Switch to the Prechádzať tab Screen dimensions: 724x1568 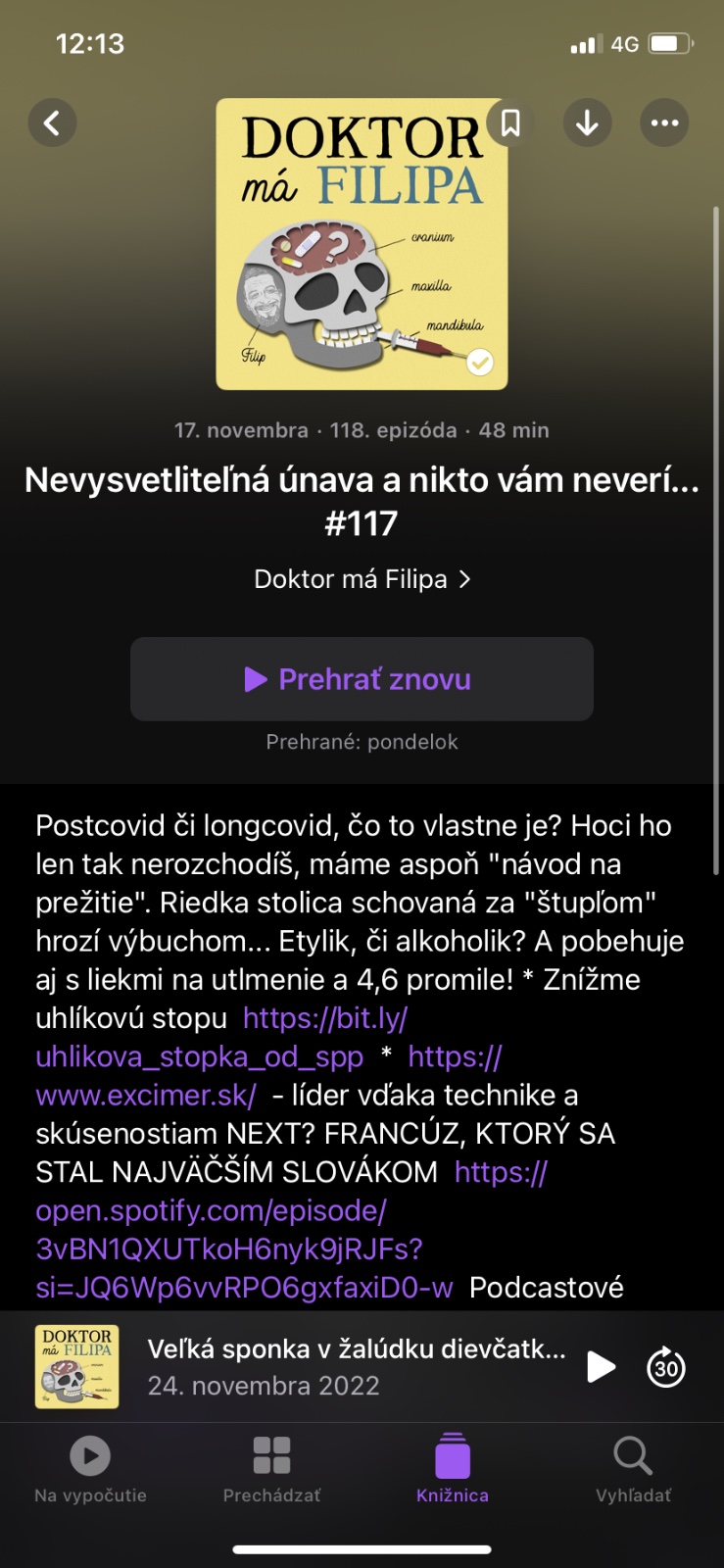click(271, 1469)
